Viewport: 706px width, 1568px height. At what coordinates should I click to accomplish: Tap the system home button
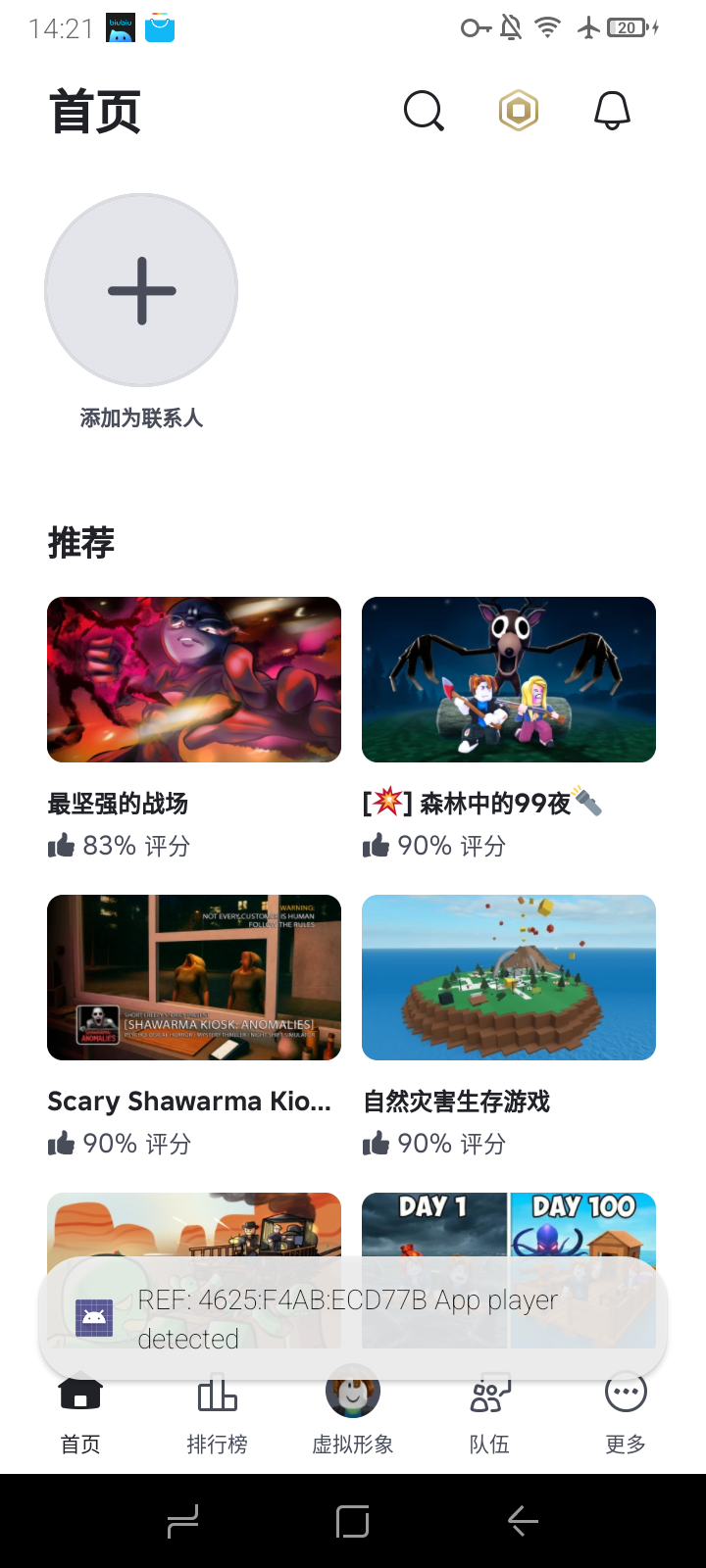[x=353, y=1521]
